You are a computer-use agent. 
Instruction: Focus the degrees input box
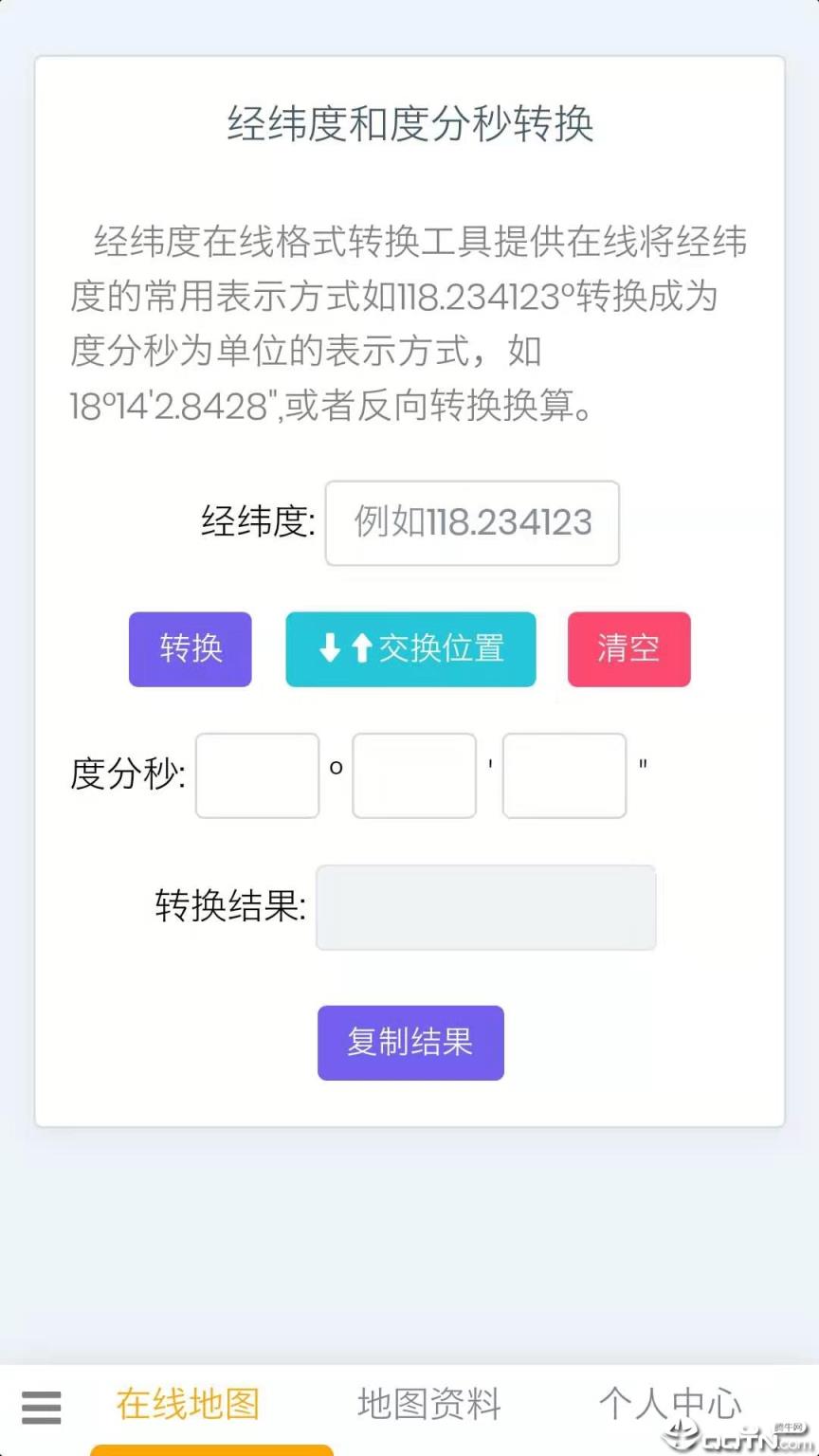[257, 775]
